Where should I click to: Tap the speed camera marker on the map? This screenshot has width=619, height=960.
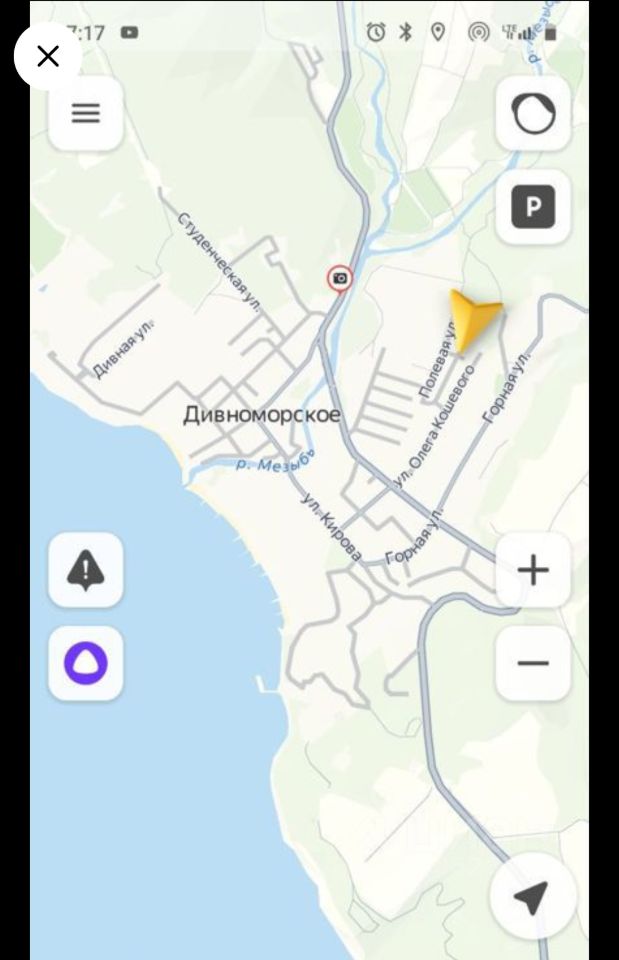[341, 278]
